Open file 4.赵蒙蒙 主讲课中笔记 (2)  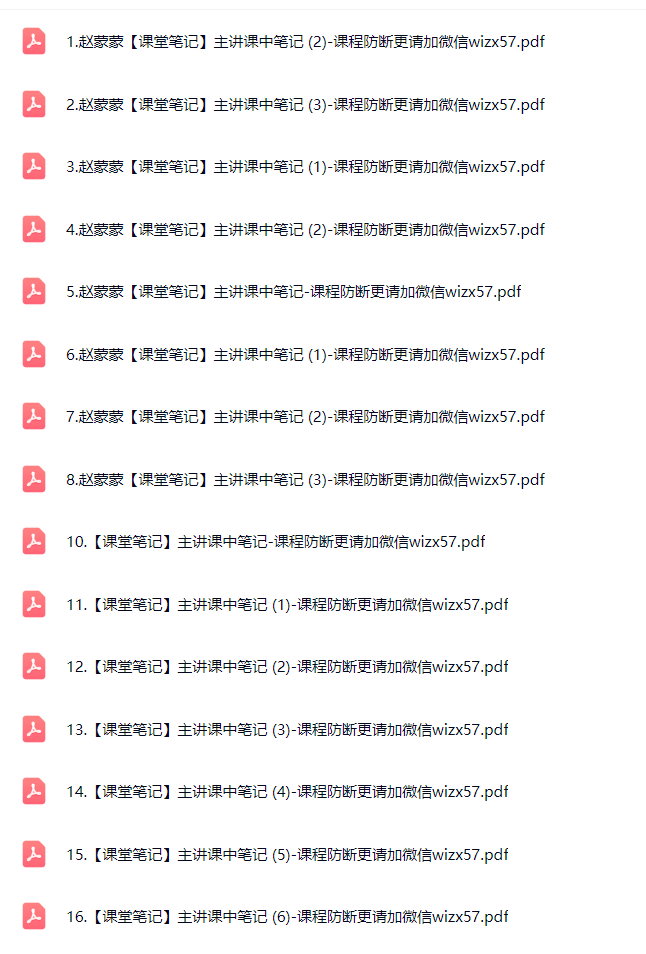click(305, 229)
